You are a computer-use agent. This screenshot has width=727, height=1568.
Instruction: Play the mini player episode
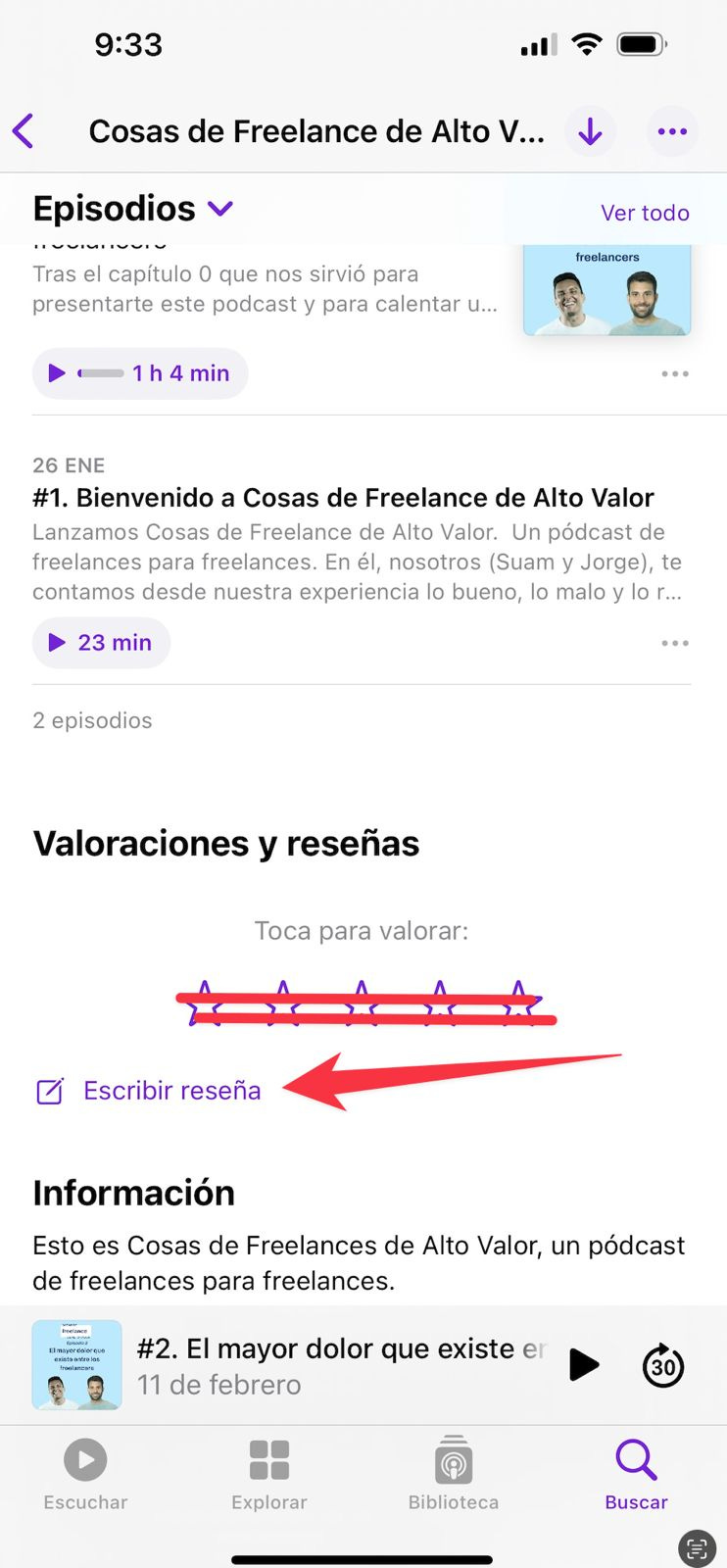coord(584,1364)
